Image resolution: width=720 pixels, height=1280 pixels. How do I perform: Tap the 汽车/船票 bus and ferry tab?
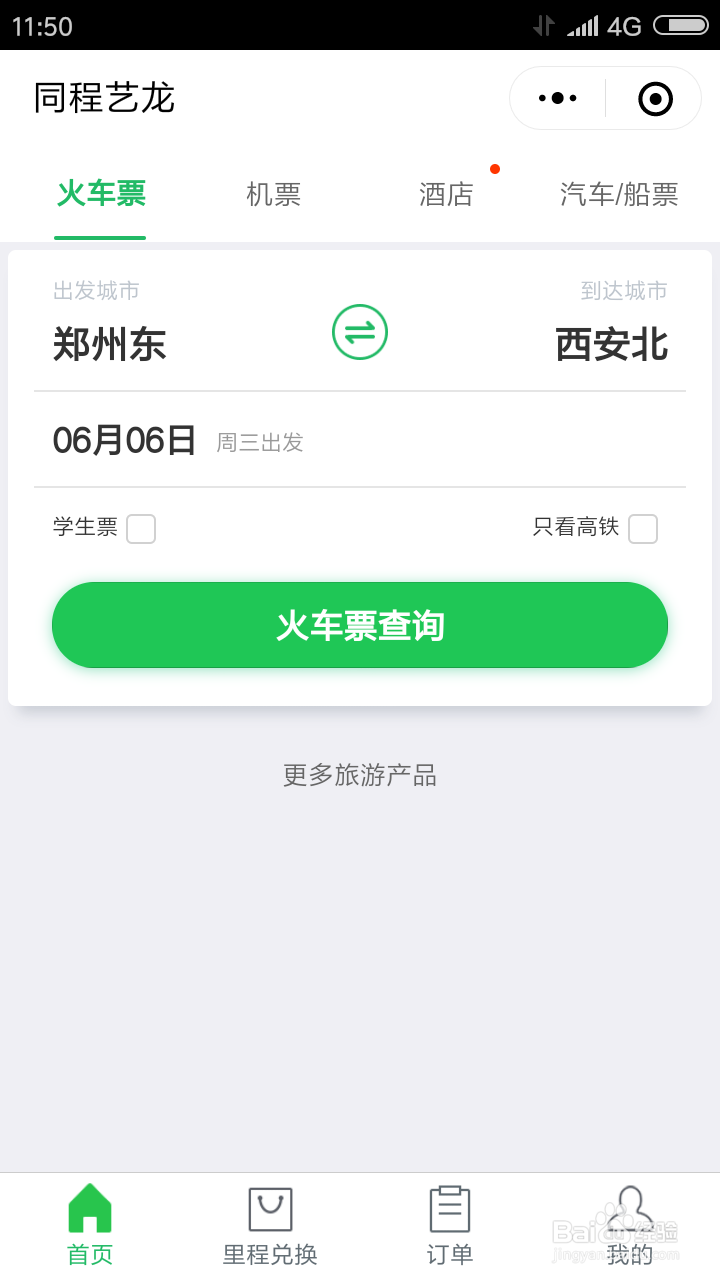pyautogui.click(x=621, y=195)
